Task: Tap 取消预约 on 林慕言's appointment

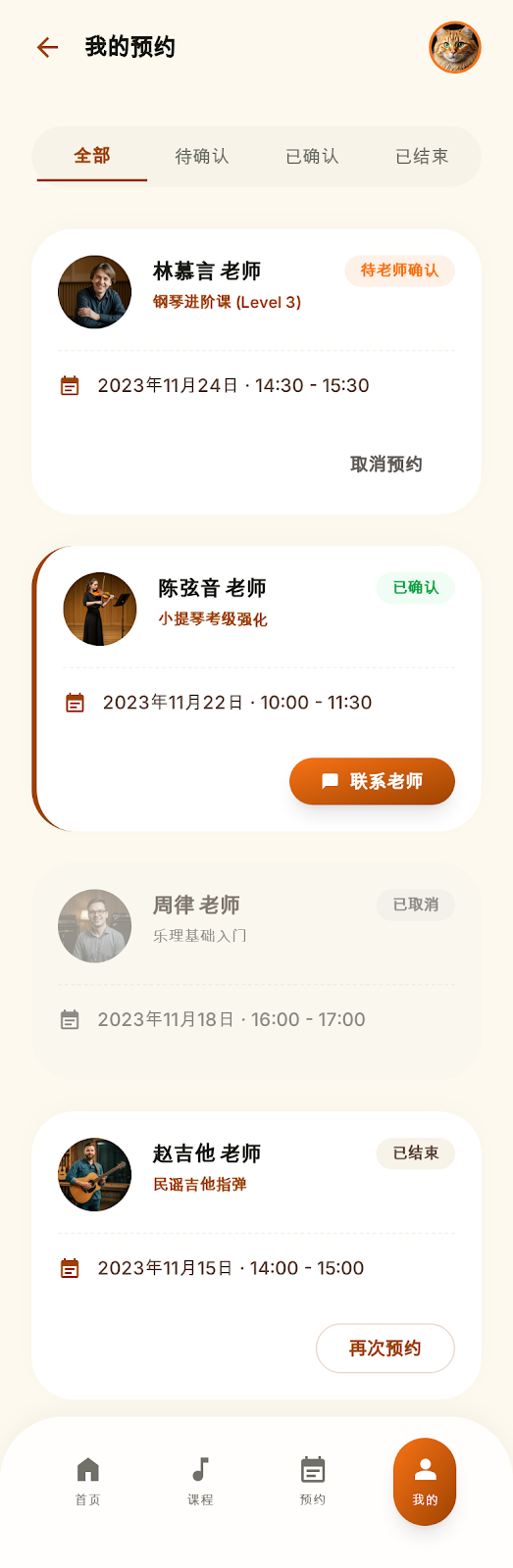Action: pyautogui.click(x=386, y=465)
